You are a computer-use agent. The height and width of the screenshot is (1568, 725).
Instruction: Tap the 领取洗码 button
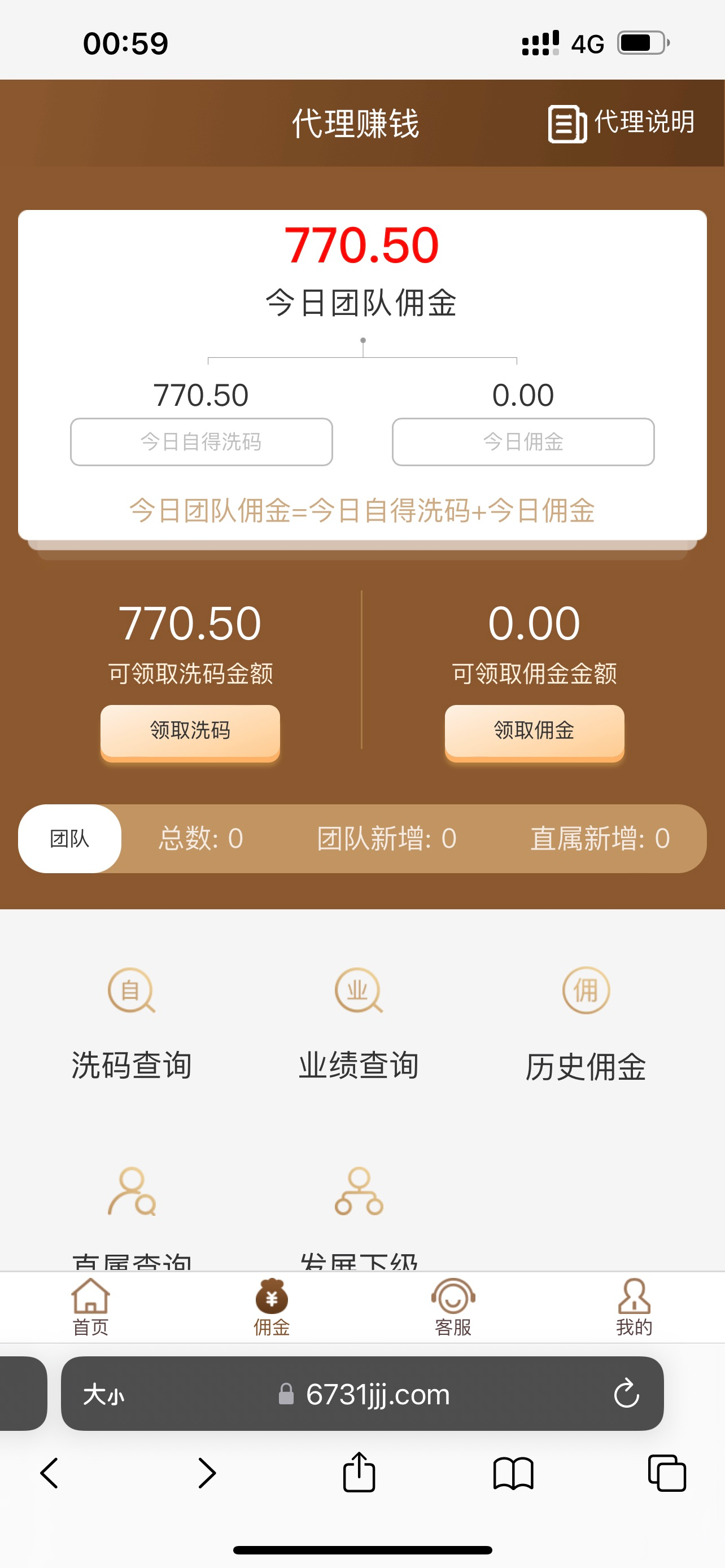(190, 730)
